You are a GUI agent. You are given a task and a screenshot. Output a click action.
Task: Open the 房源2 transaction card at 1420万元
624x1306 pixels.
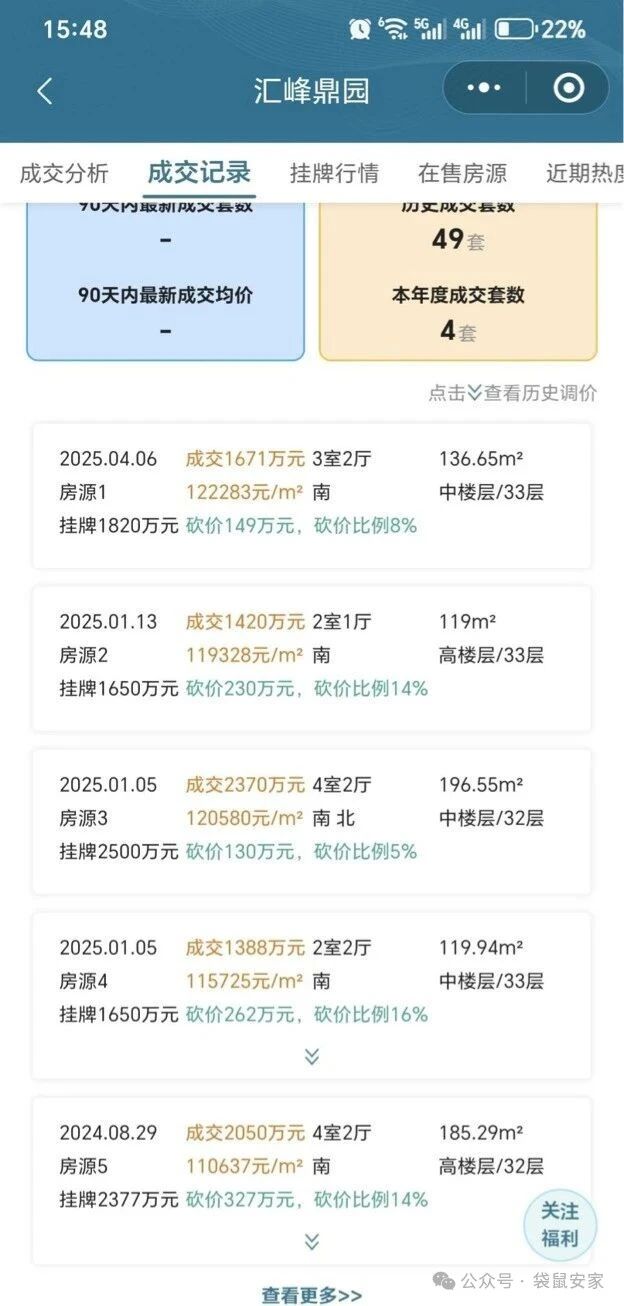pos(311,657)
